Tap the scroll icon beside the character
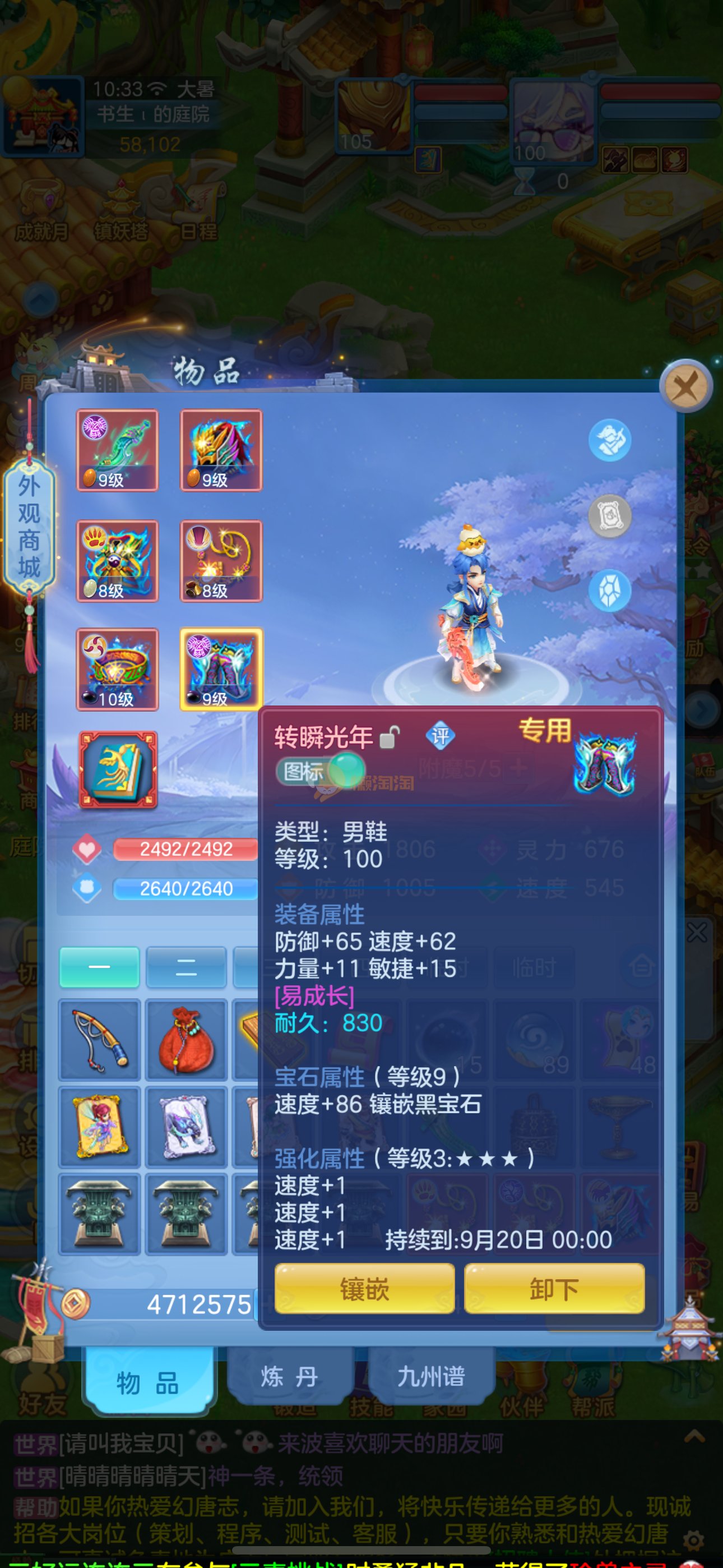 [609, 516]
